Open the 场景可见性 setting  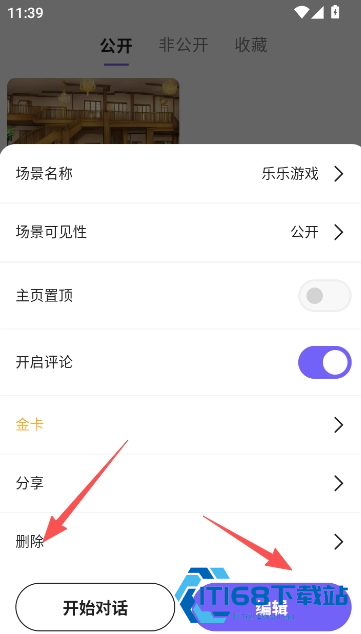click(180, 232)
